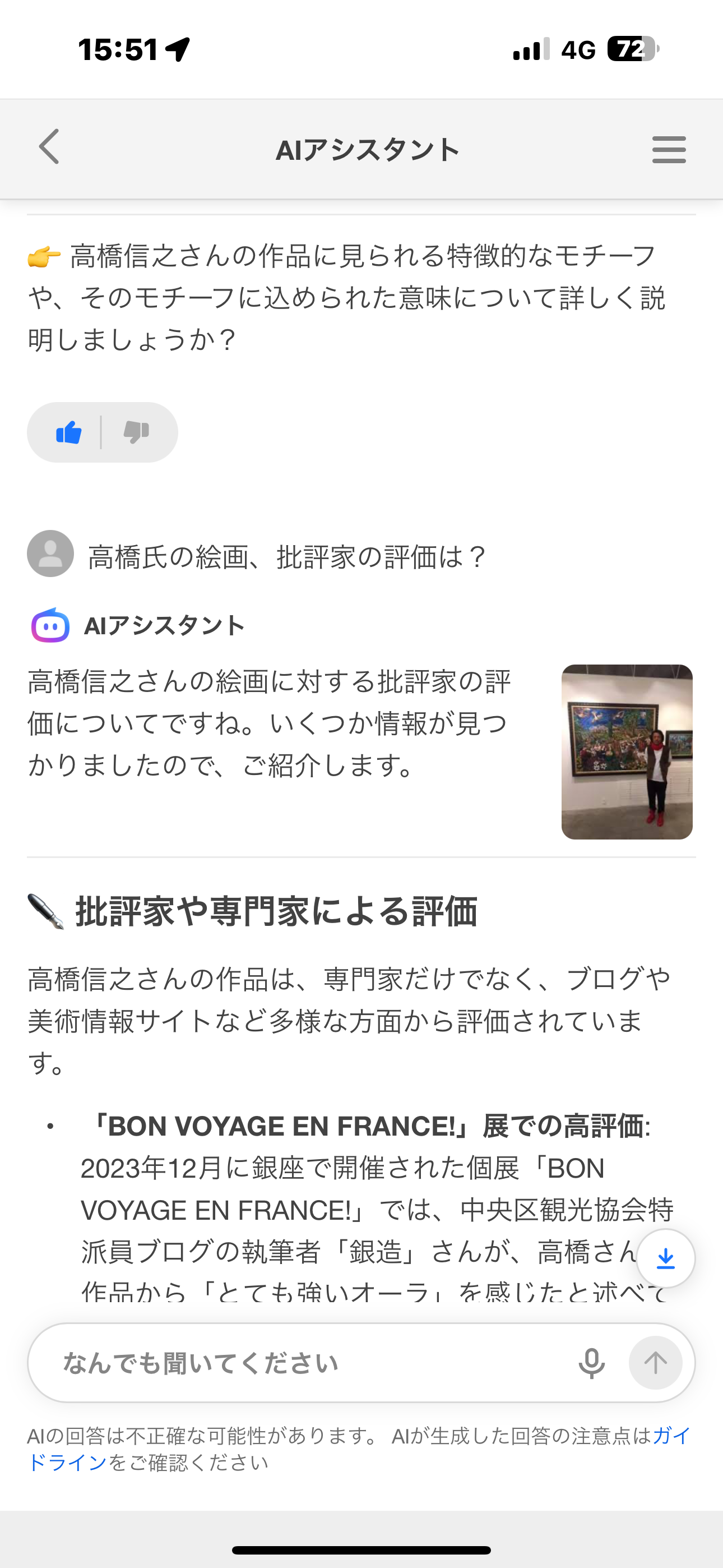Go back using the header arrow
Screen dimensions: 723x1568
pyautogui.click(x=49, y=147)
